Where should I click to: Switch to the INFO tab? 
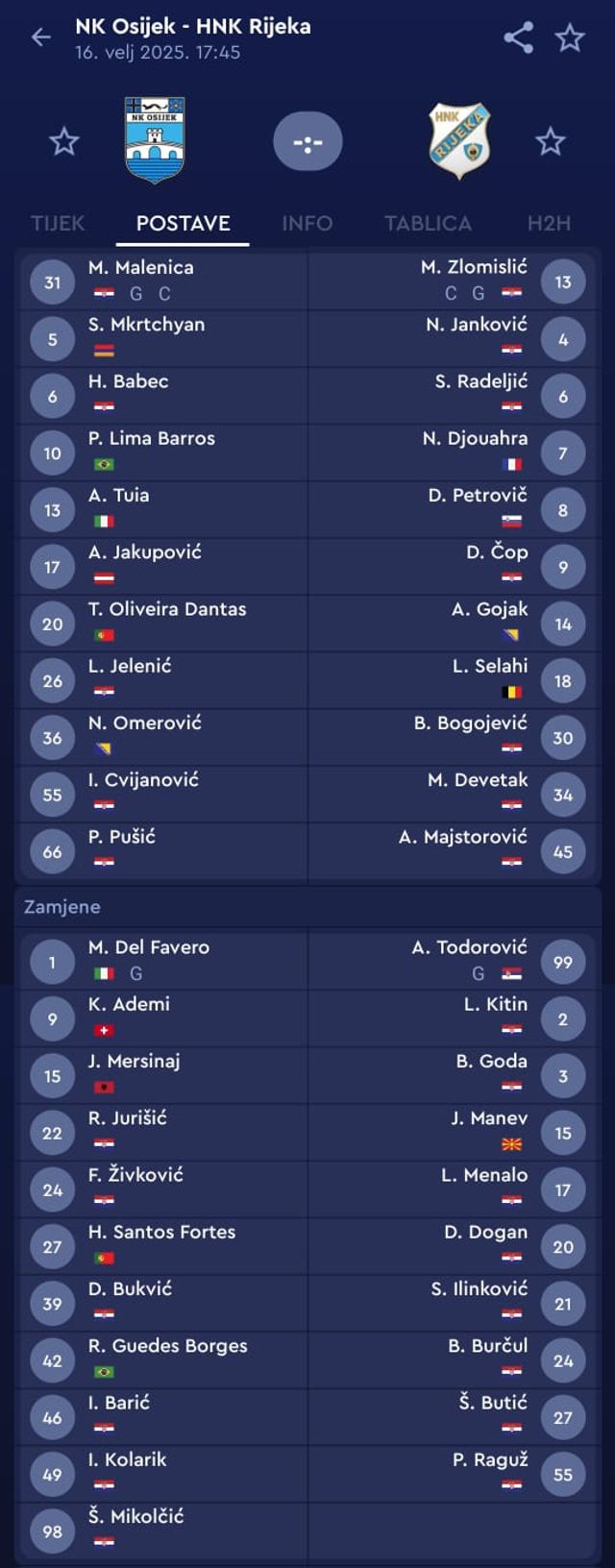(307, 224)
